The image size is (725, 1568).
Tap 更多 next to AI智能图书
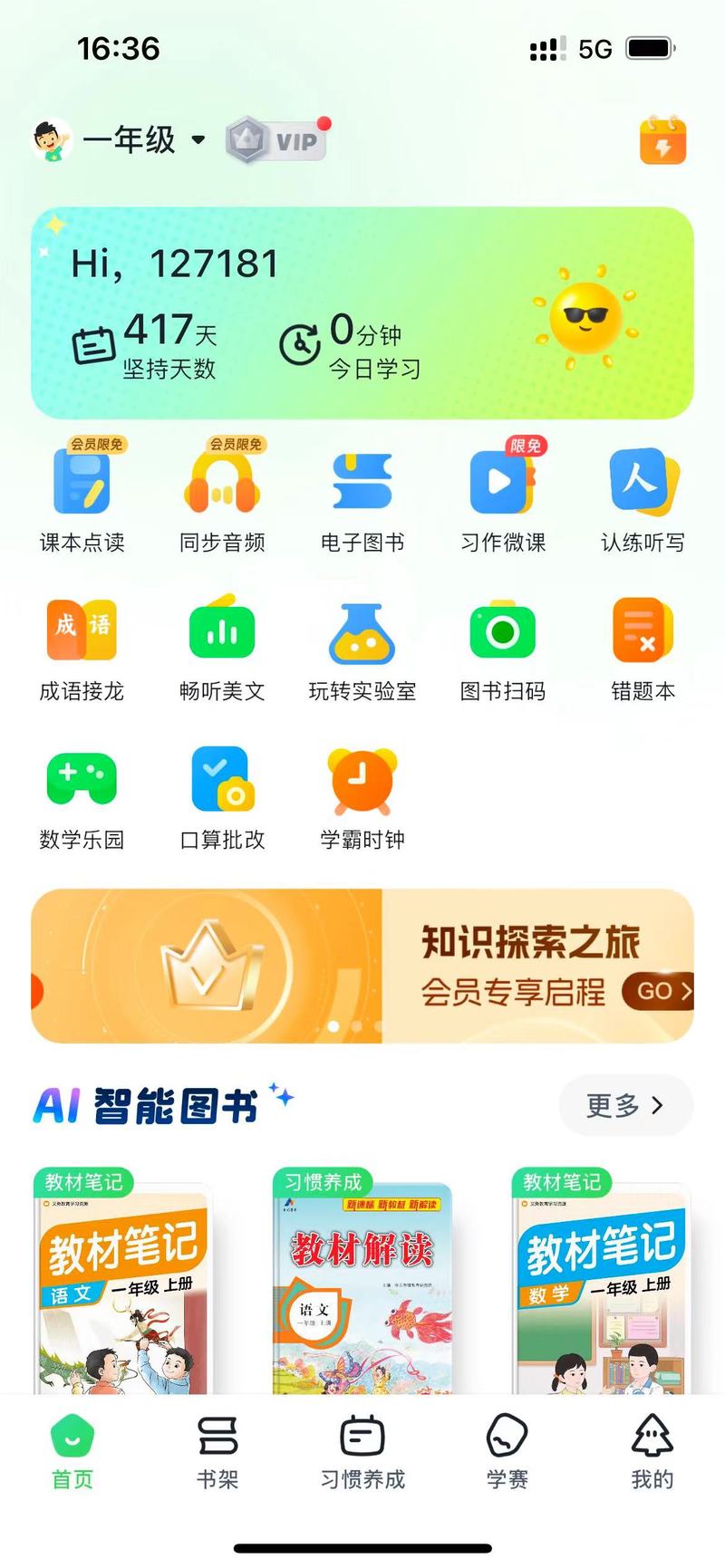(625, 1105)
